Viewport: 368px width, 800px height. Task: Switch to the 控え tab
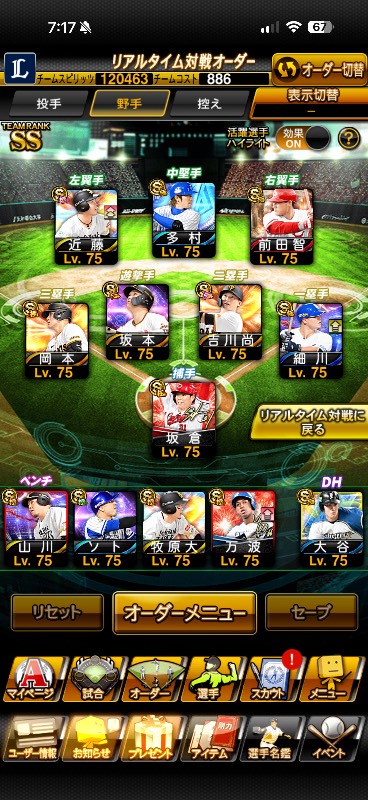pyautogui.click(x=210, y=104)
